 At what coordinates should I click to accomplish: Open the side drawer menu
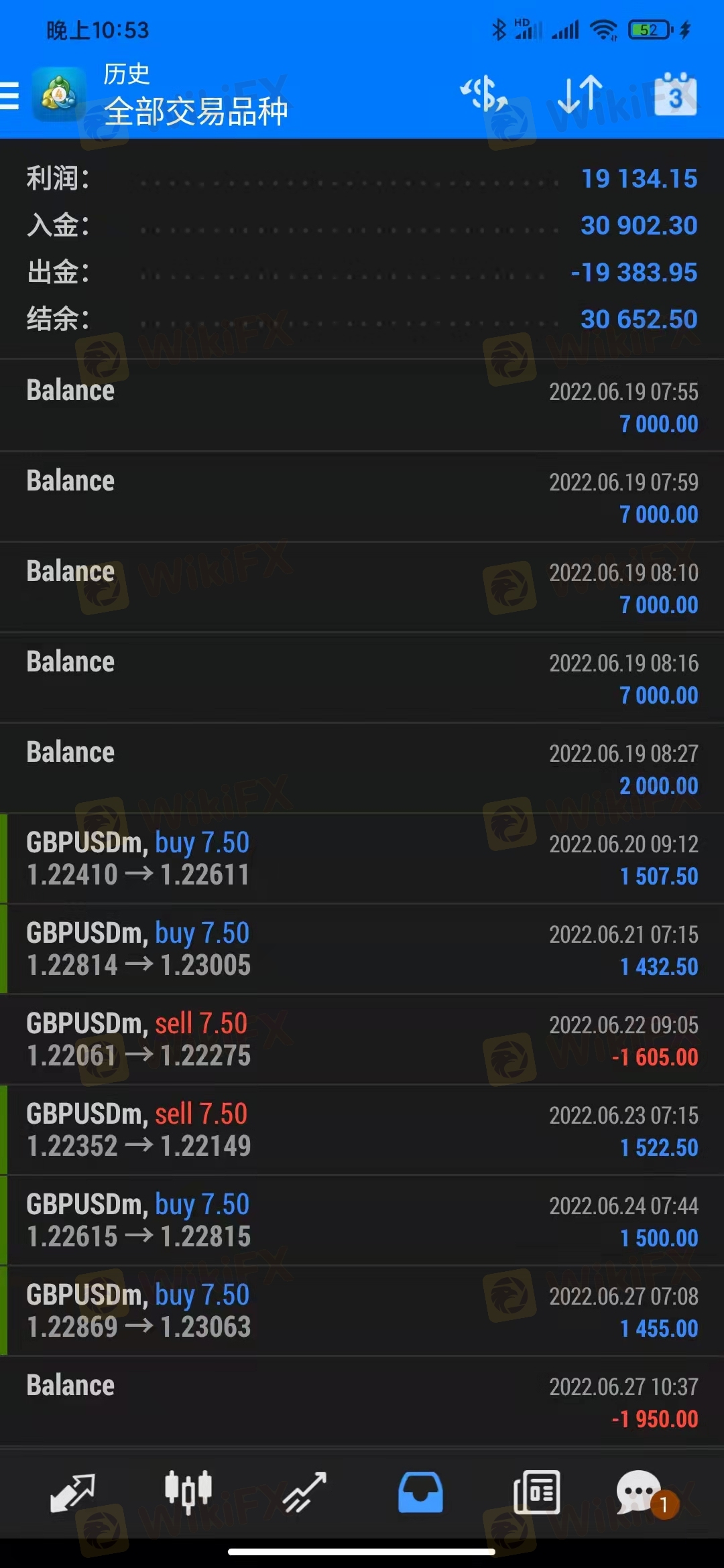click(11, 95)
